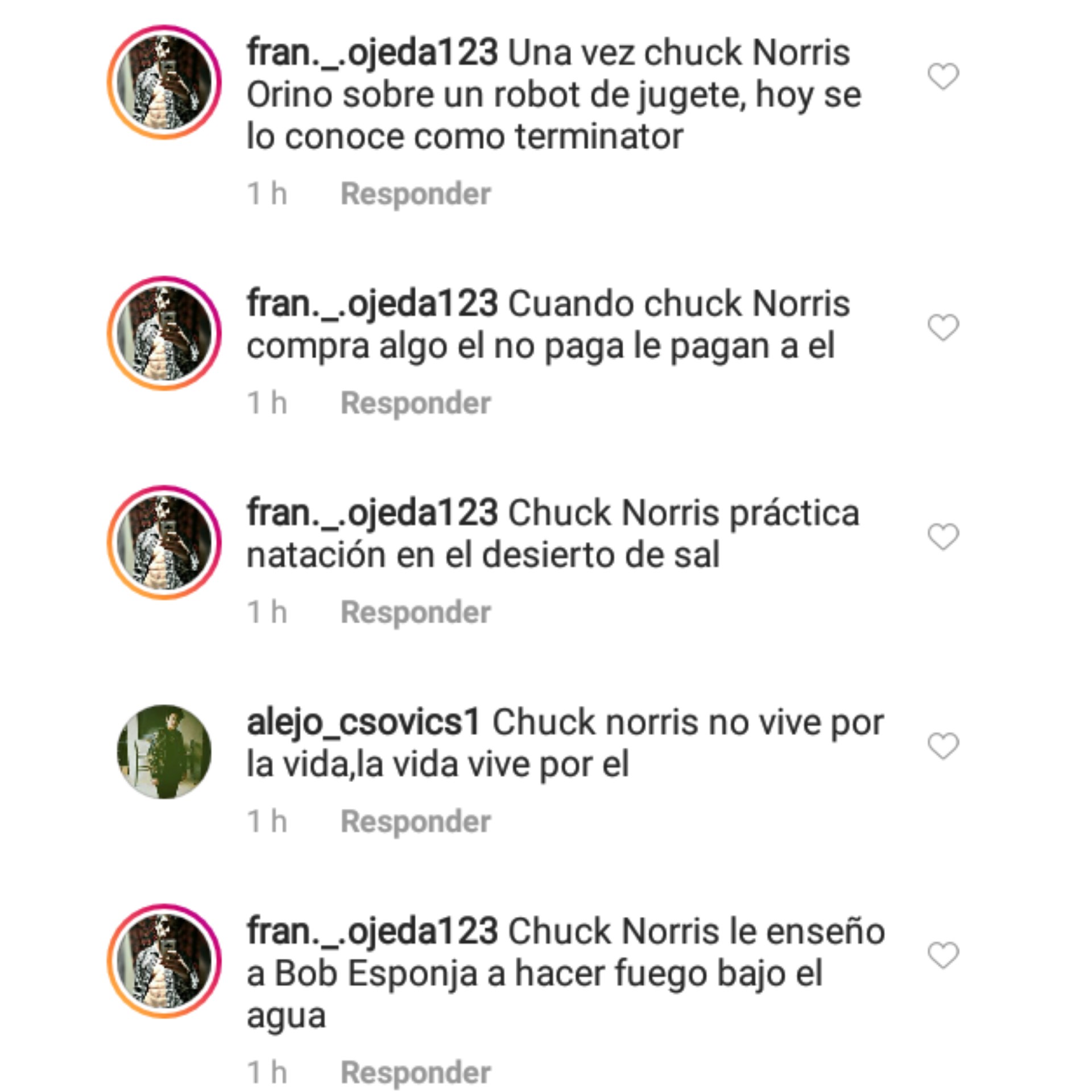Tap Responder under the Bob Esponja comment
Viewport: 1092px width, 1092px height.
coord(416,1073)
